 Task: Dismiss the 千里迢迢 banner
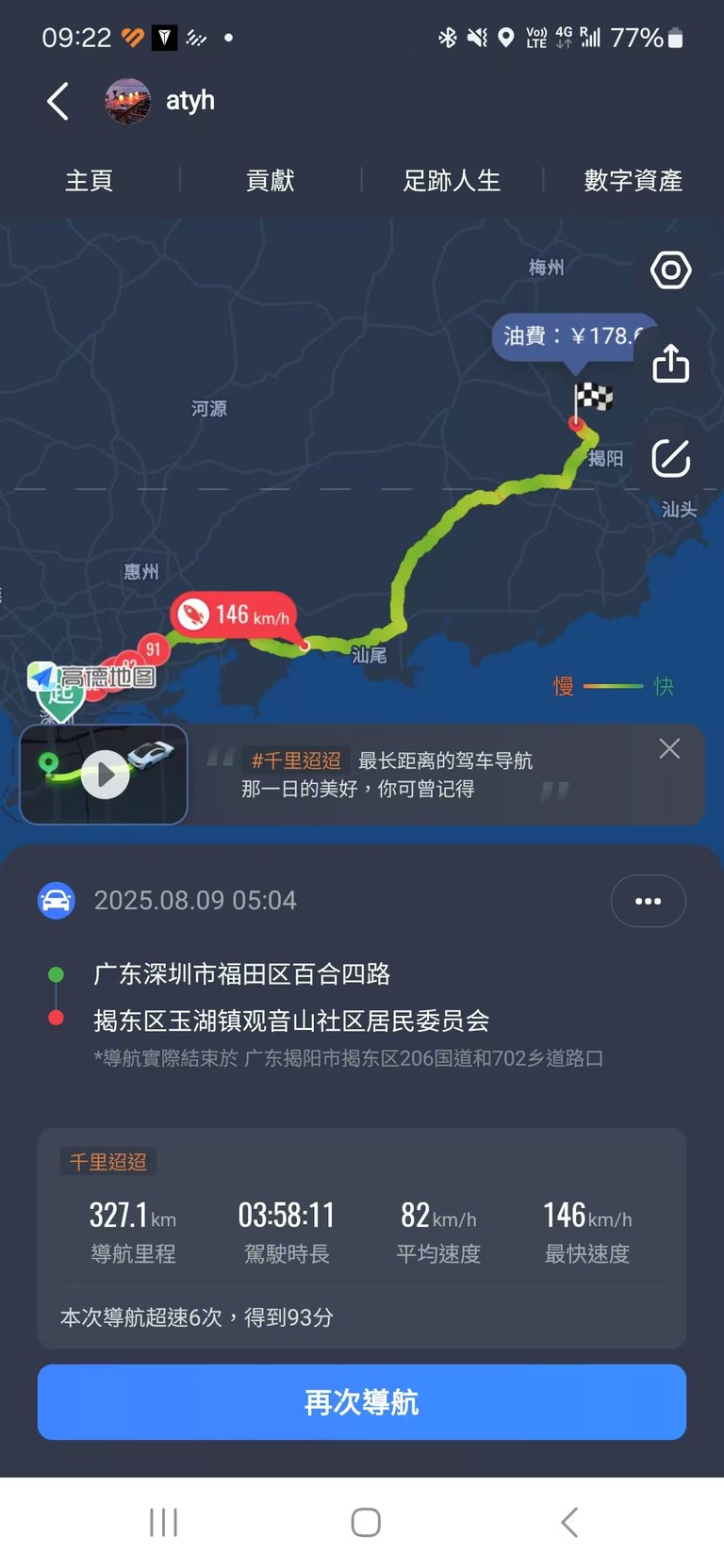pyautogui.click(x=669, y=748)
